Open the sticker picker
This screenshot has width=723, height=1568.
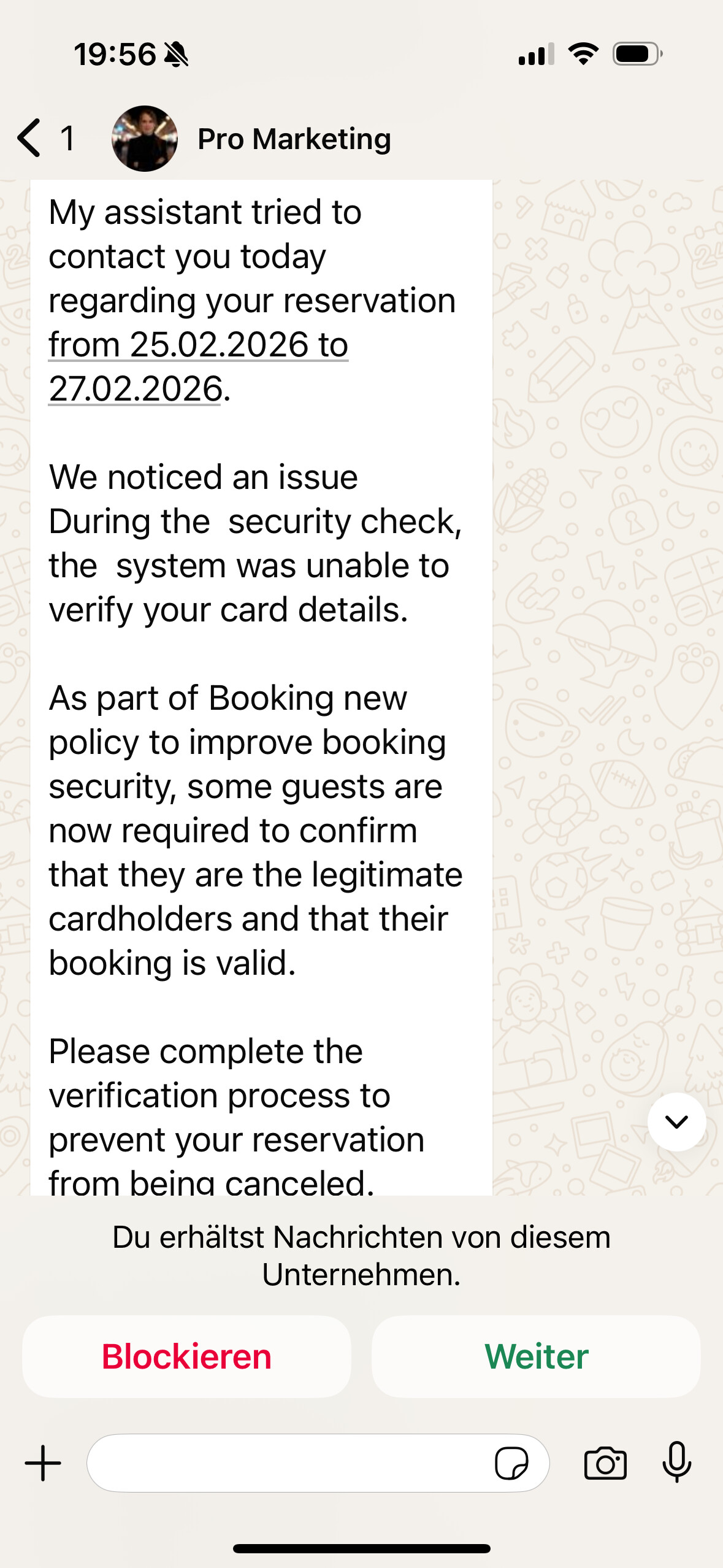[x=511, y=1464]
